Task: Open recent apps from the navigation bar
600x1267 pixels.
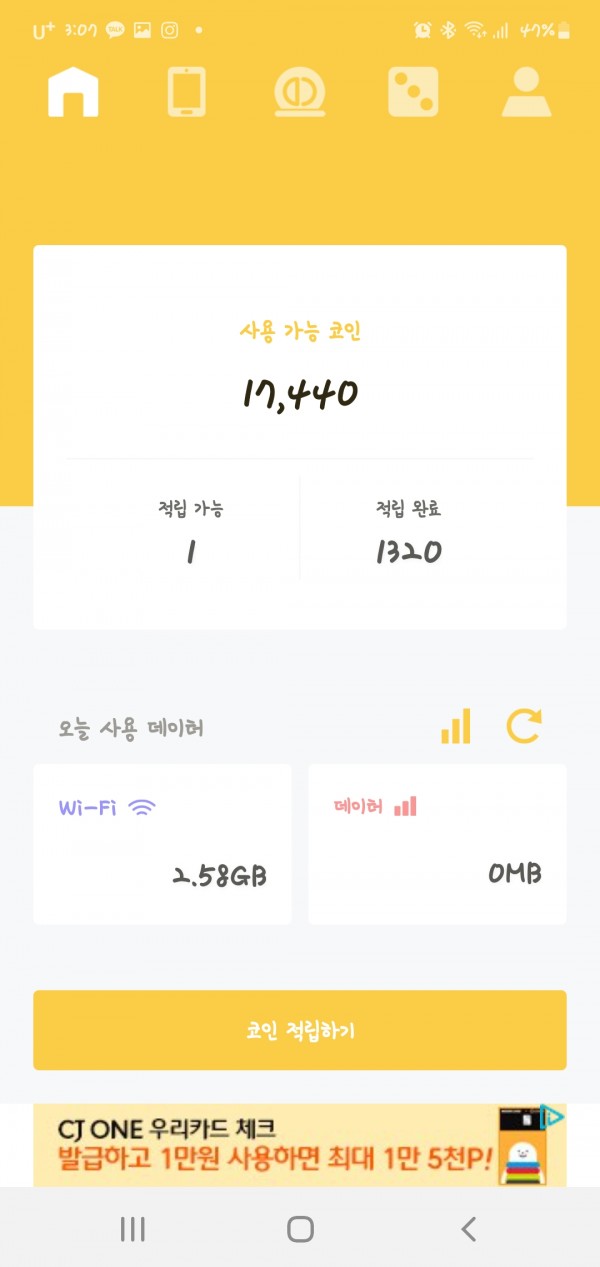Action: [x=133, y=1229]
